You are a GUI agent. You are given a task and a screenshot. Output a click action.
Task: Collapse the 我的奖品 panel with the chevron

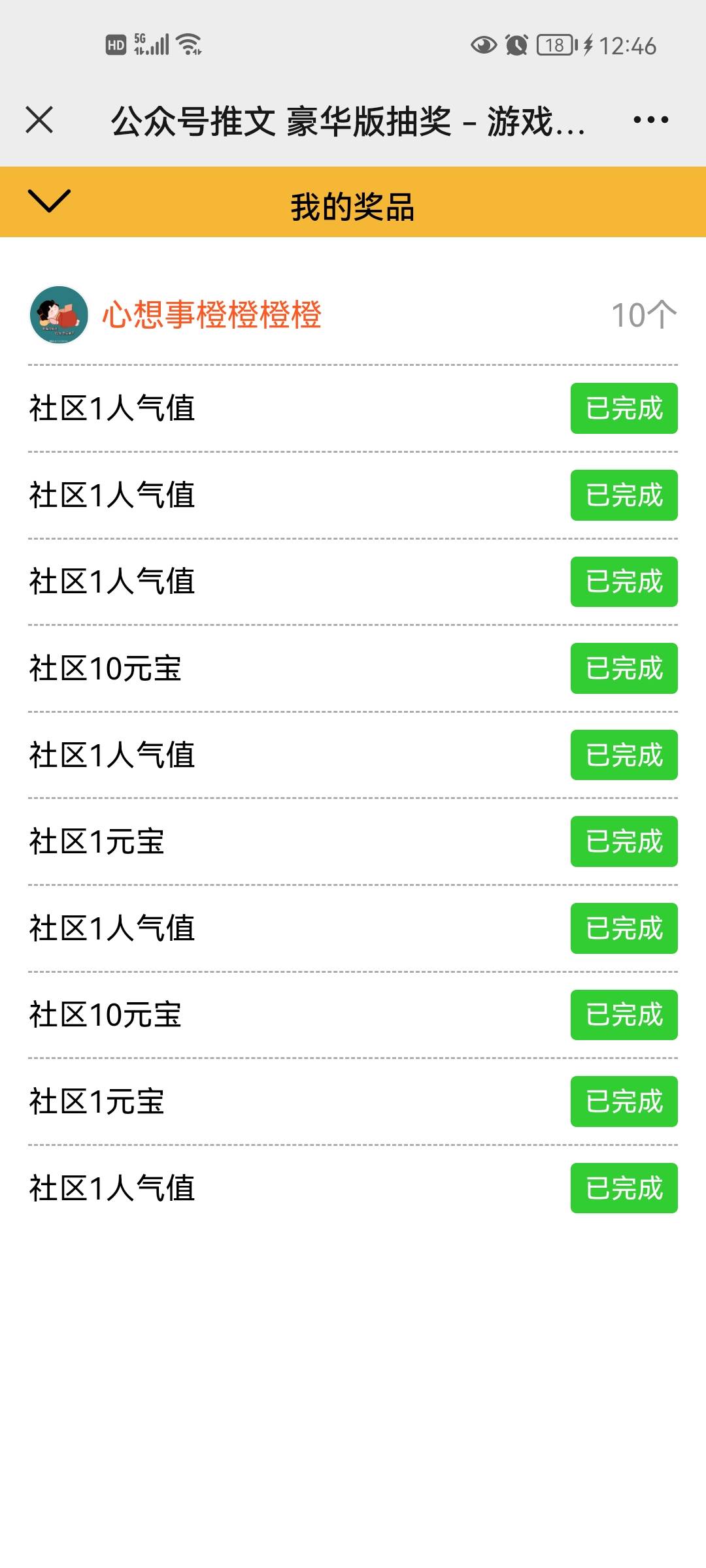tap(49, 201)
